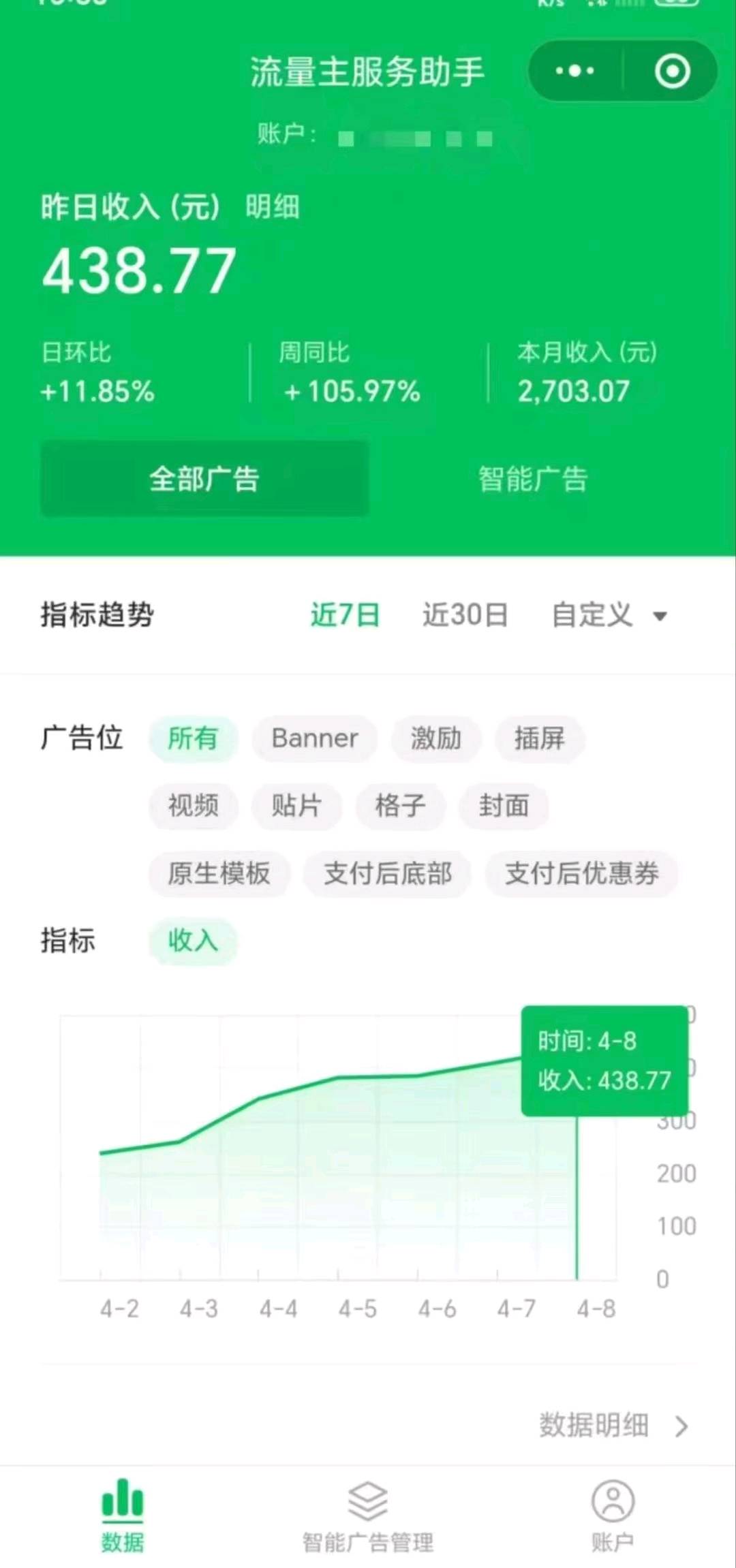This screenshot has height=1568, width=736.
Task: Select the 原生模板 chip
Action: [x=219, y=873]
